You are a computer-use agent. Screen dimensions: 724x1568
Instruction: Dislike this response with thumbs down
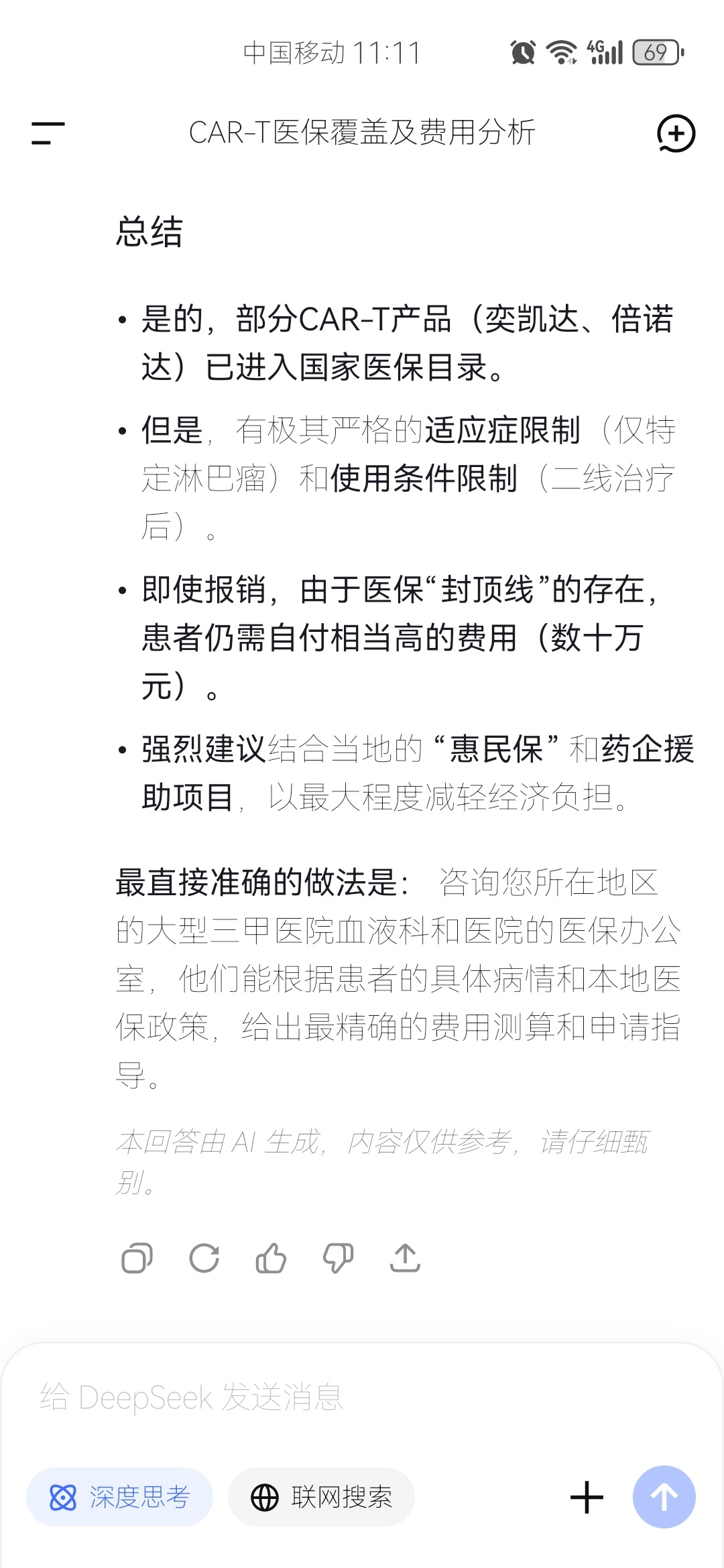coord(338,1258)
